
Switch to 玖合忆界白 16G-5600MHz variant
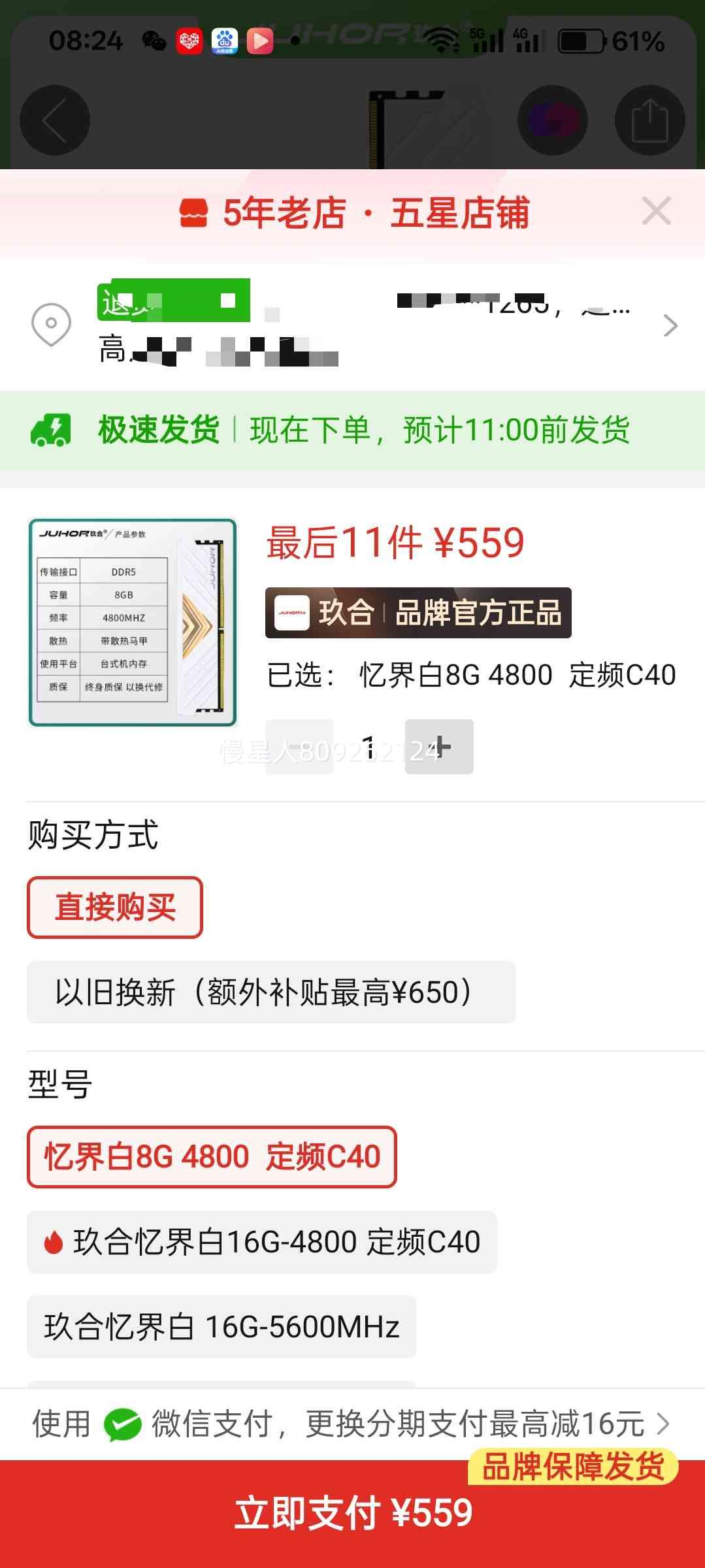(220, 1328)
